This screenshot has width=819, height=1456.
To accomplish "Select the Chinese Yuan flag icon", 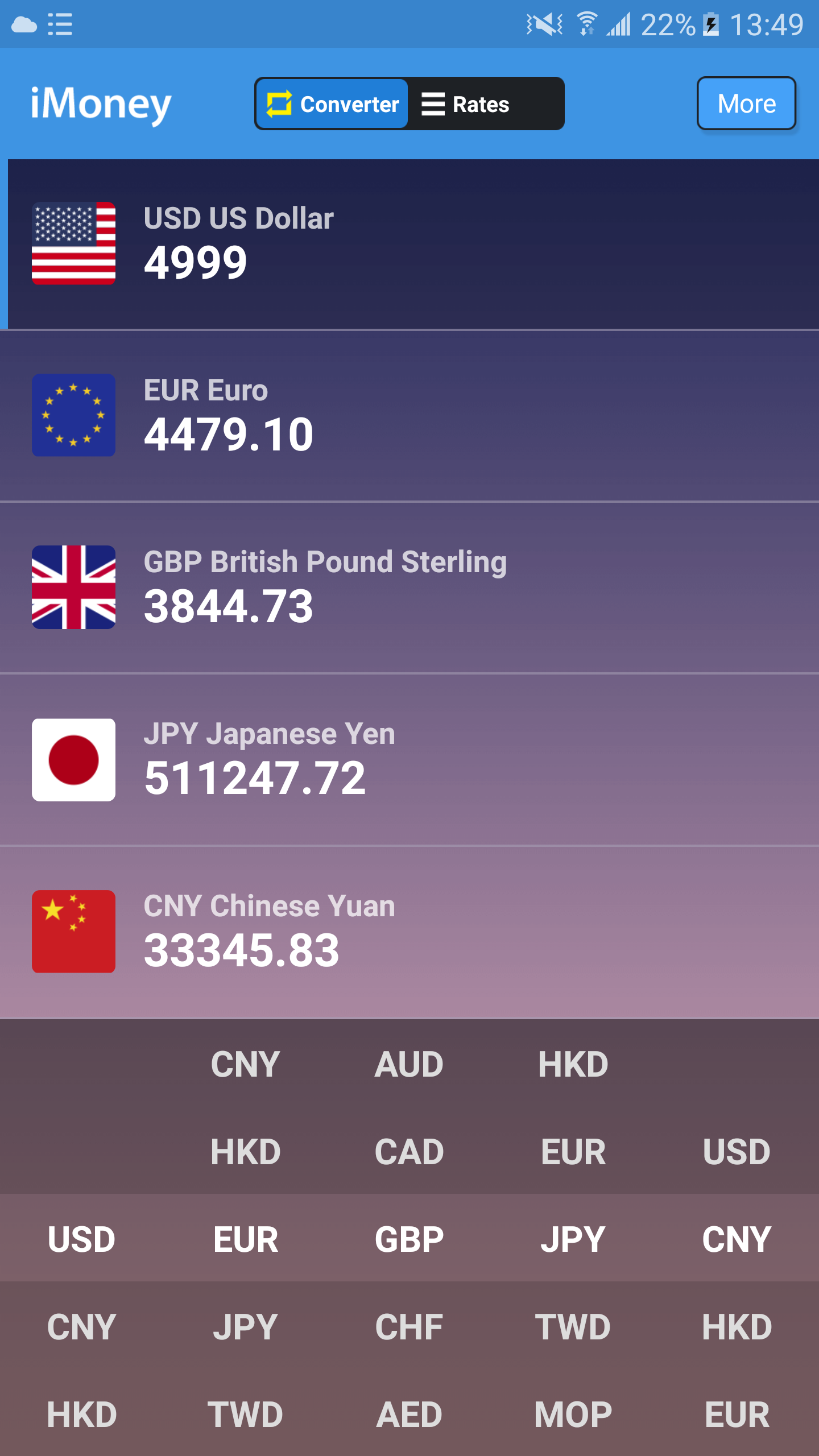I will coord(73,930).
